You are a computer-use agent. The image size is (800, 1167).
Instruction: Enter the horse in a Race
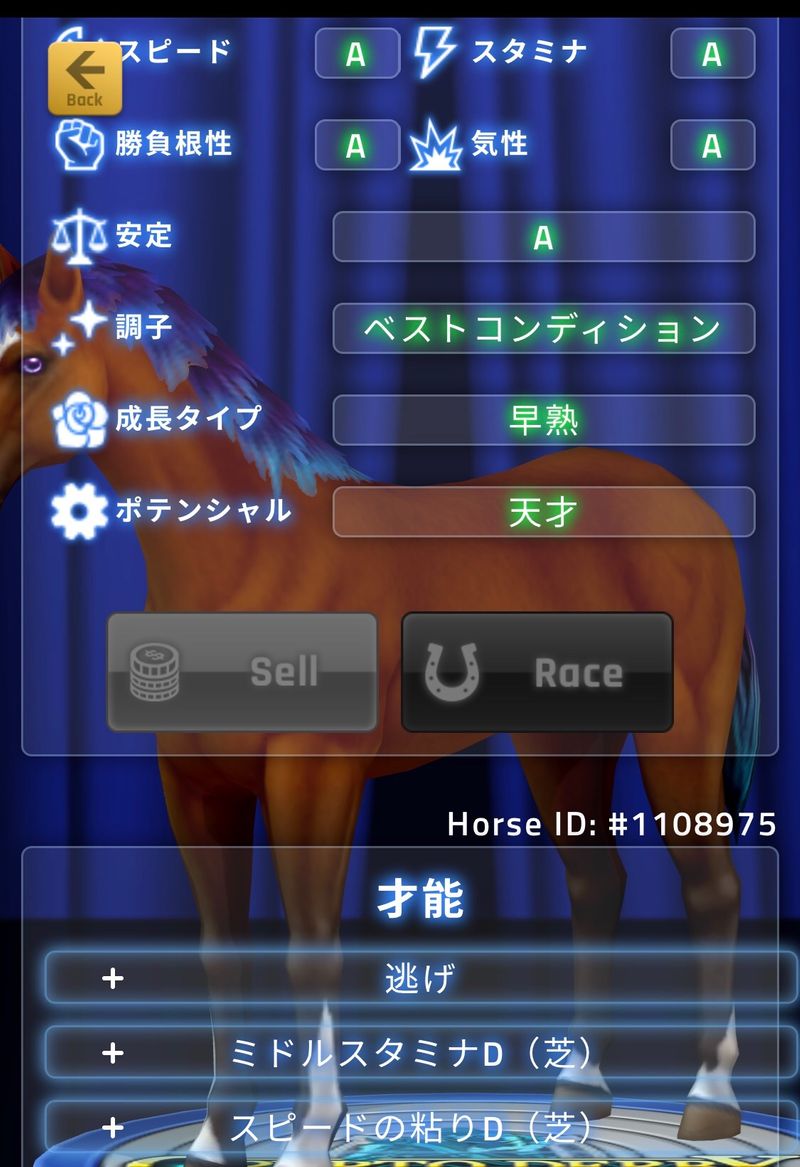537,672
